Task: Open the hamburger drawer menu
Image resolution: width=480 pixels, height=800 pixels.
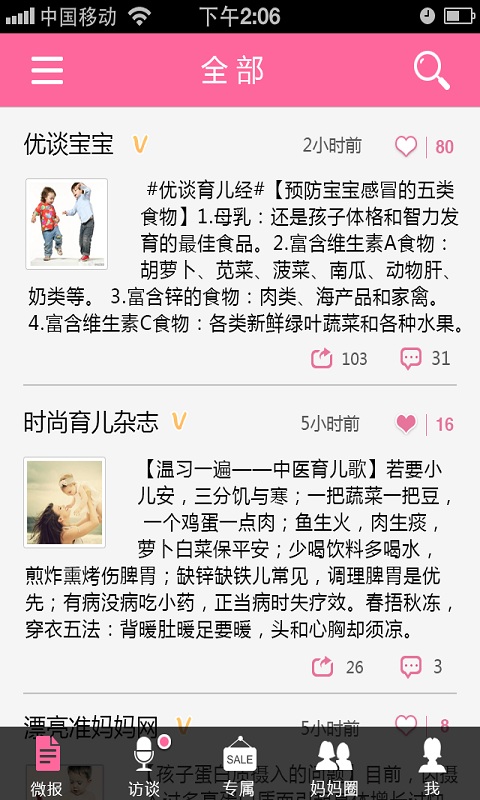Action: click(47, 70)
